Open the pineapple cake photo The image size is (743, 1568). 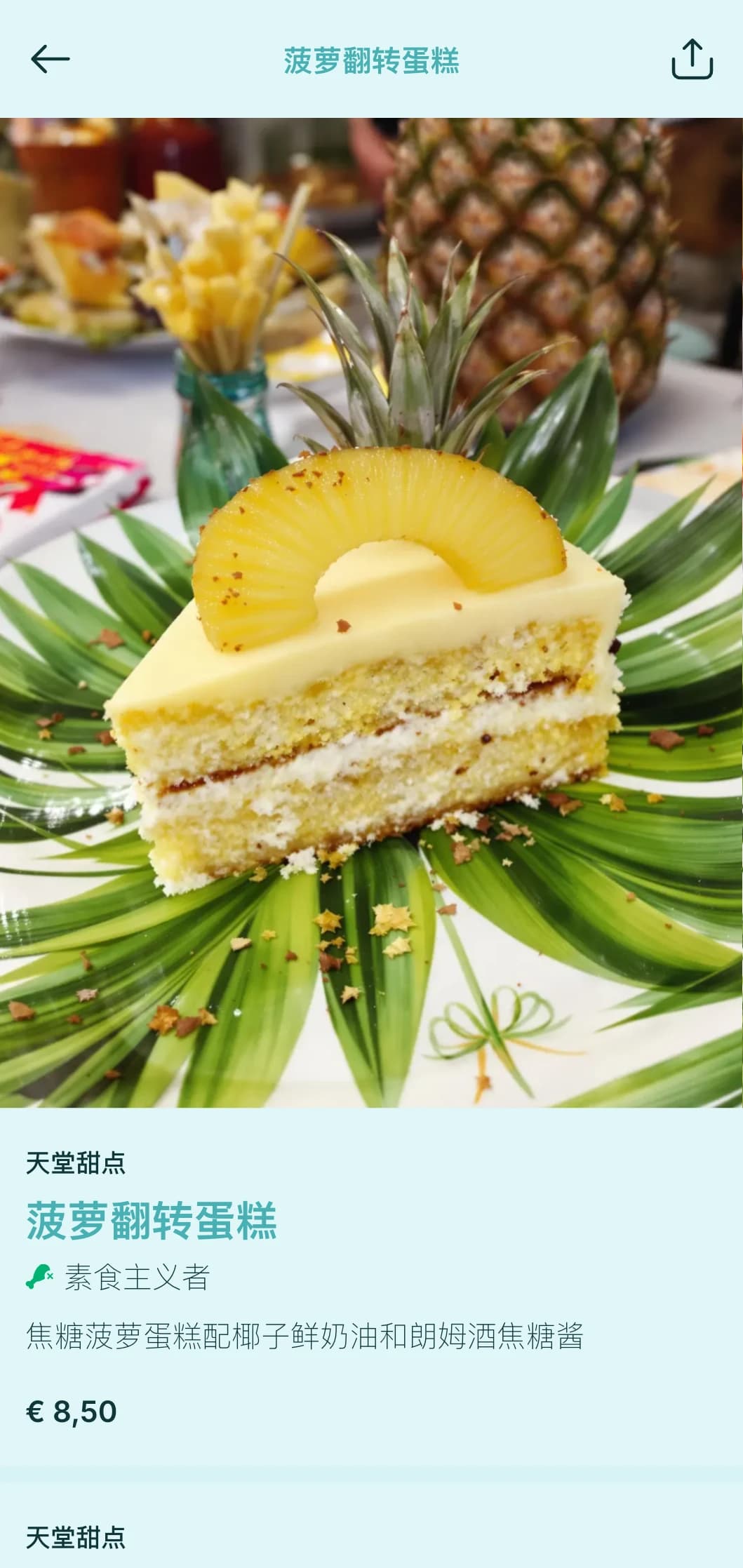(x=371, y=612)
